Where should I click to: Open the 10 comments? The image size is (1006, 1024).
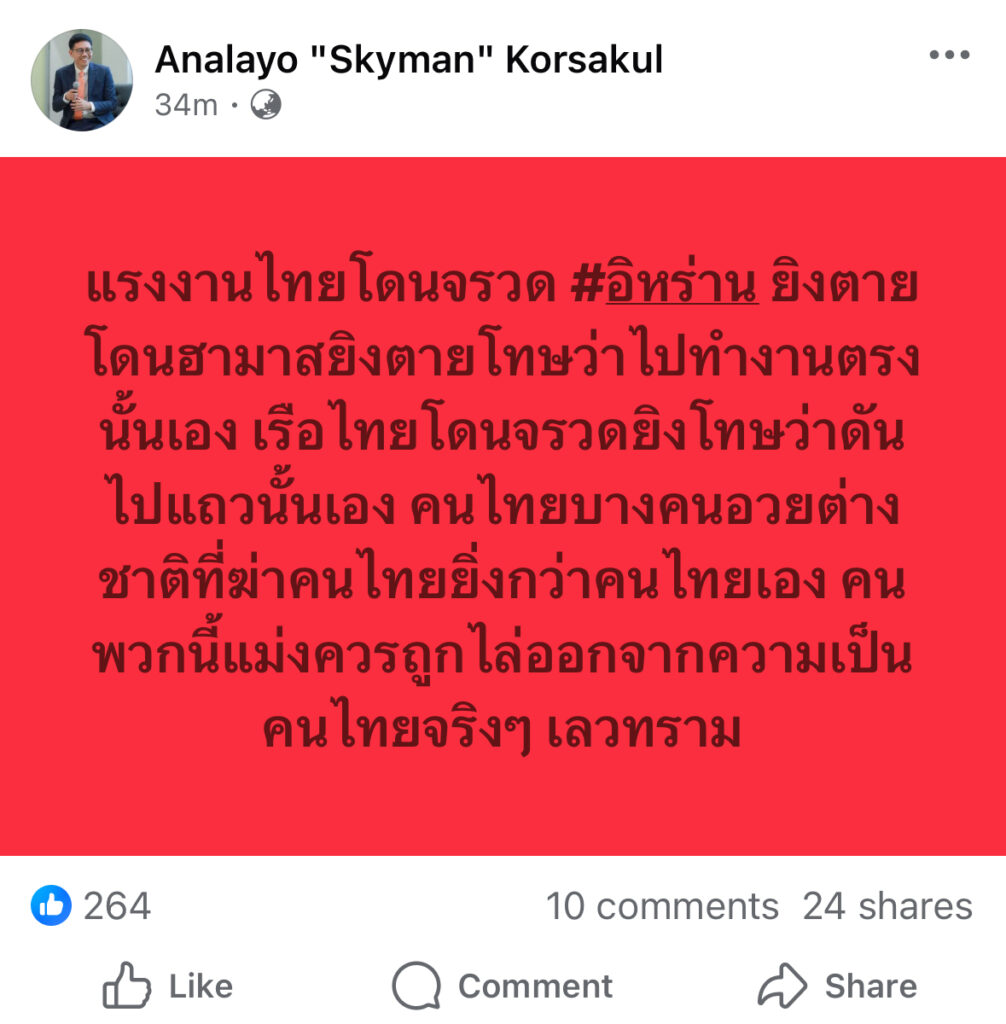[661, 906]
